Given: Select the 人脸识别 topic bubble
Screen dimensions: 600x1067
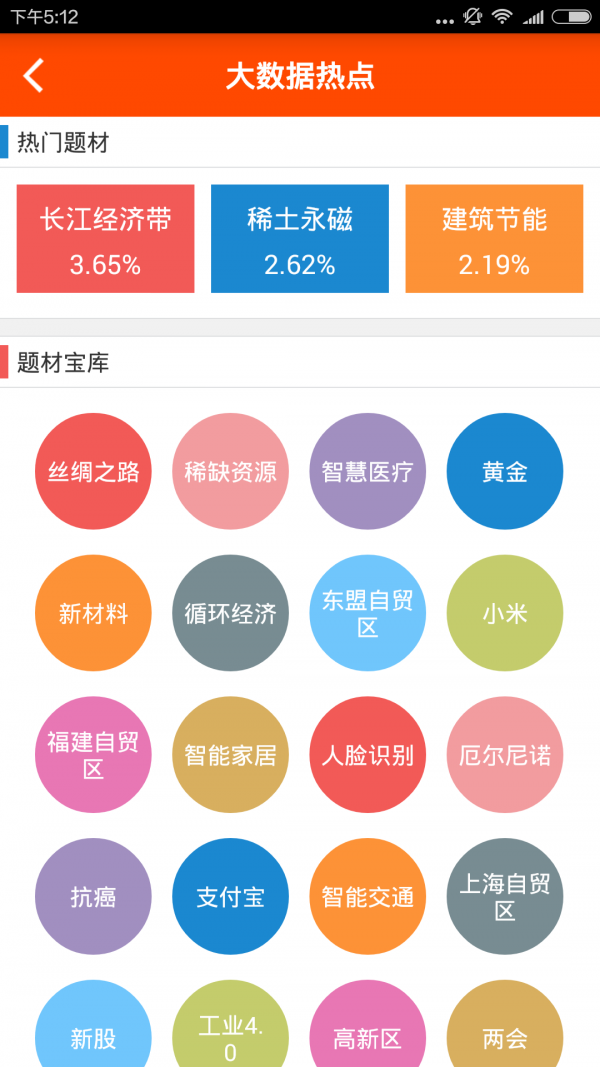Looking at the screenshot, I should pyautogui.click(x=367, y=755).
